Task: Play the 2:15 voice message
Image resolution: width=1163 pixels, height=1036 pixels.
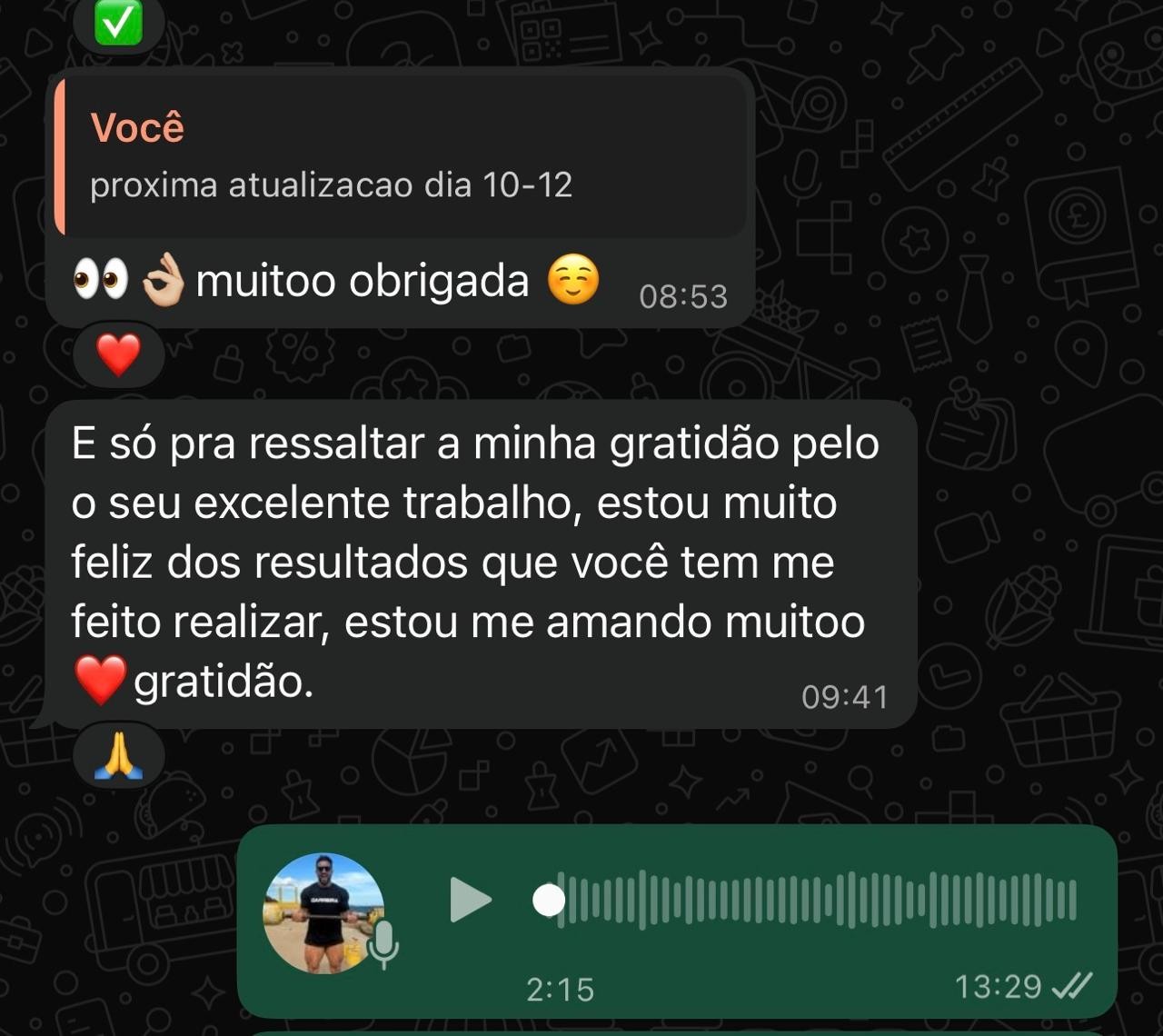Action: (470, 900)
